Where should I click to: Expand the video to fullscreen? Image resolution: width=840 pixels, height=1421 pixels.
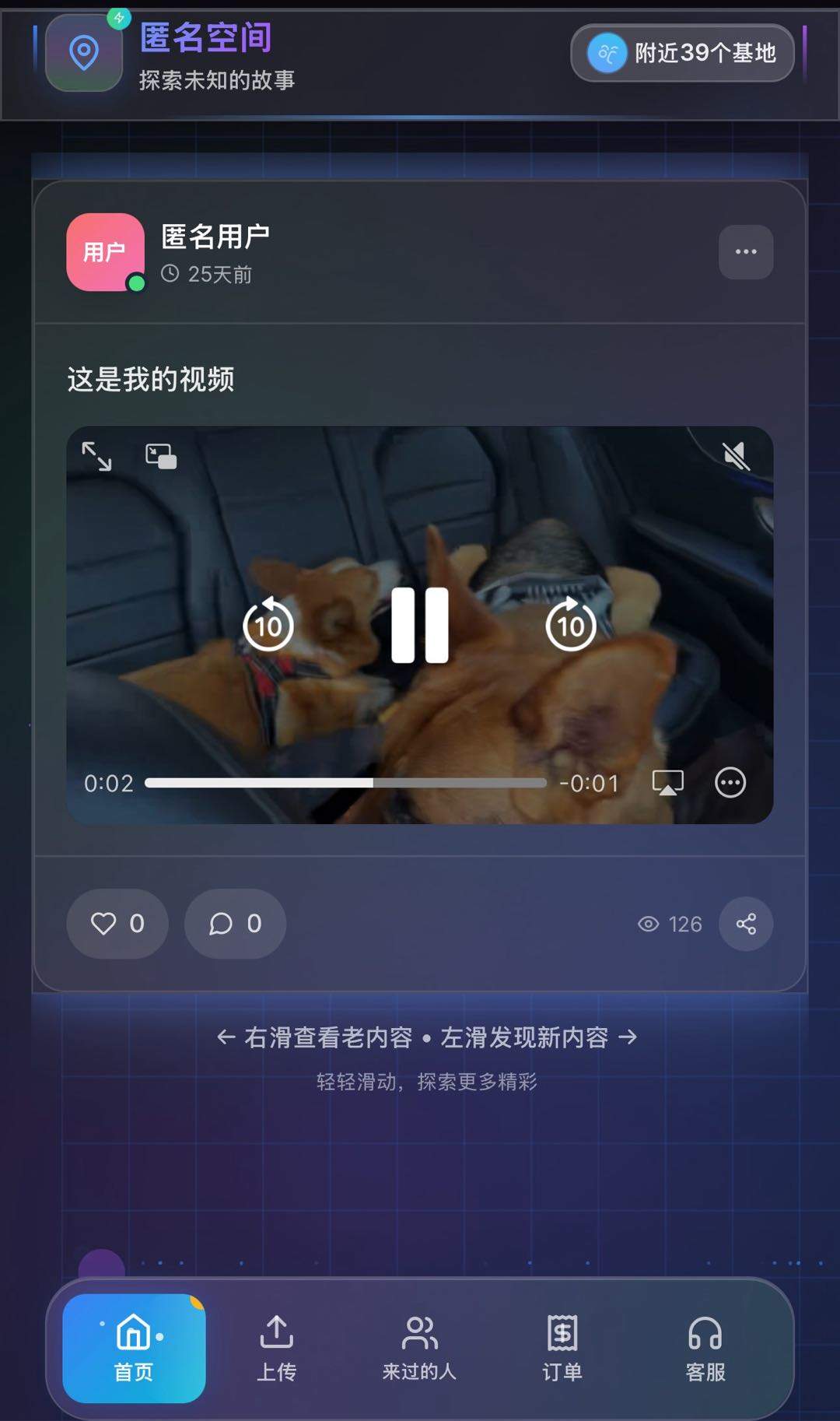pos(97,456)
